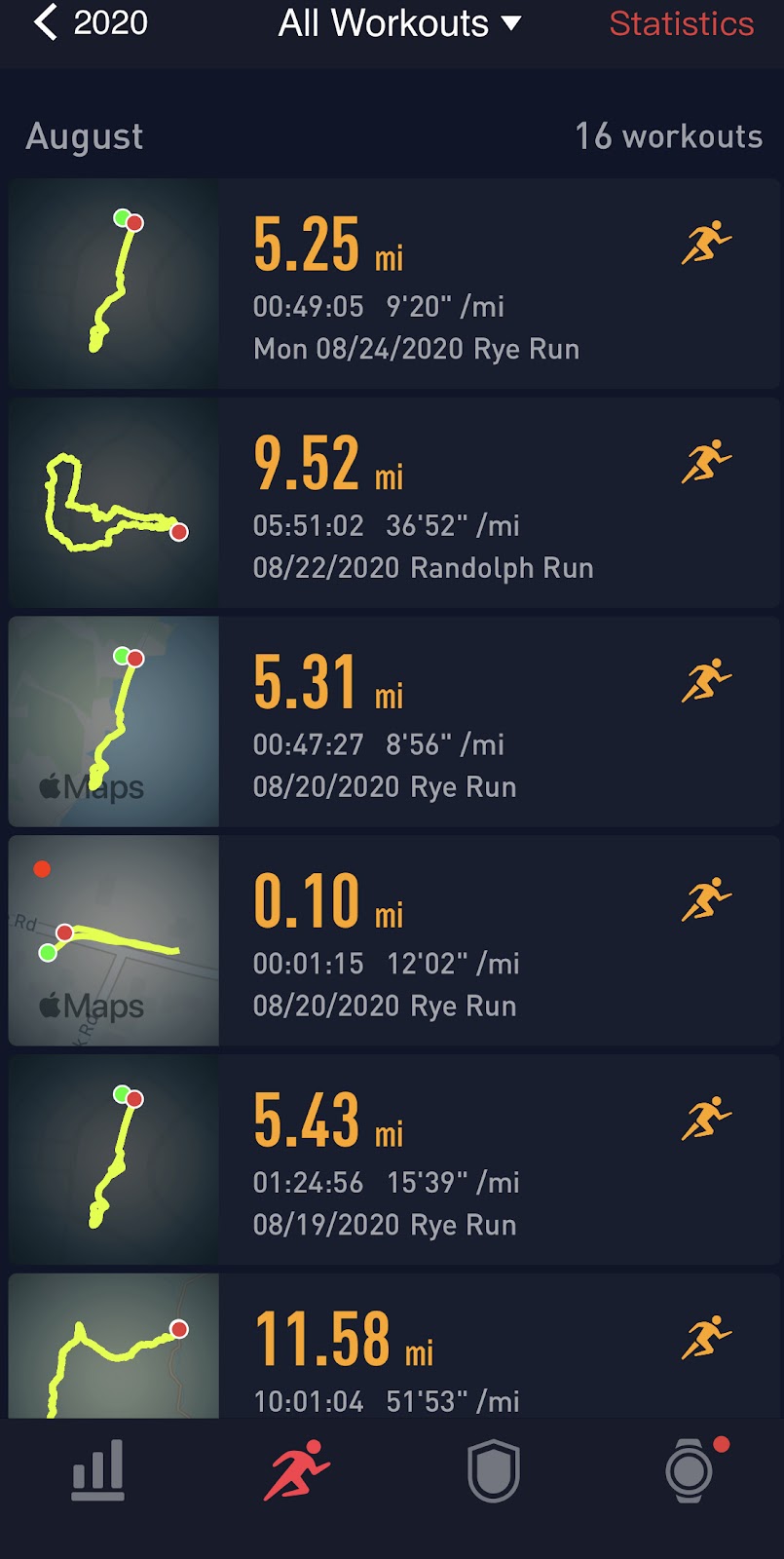Select the running workouts tab

click(x=296, y=1470)
